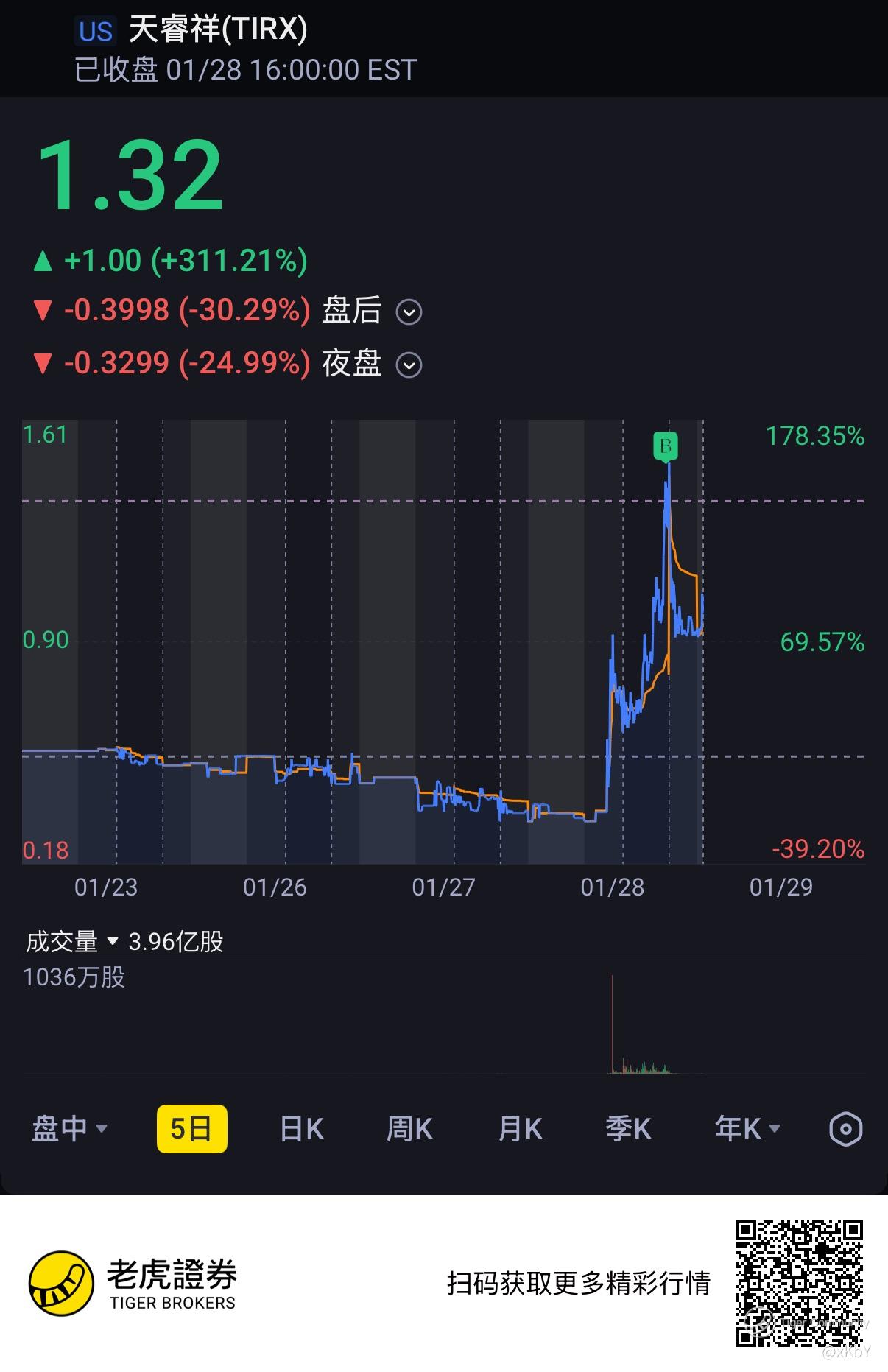Select the 5日 chart tab

click(x=191, y=1128)
